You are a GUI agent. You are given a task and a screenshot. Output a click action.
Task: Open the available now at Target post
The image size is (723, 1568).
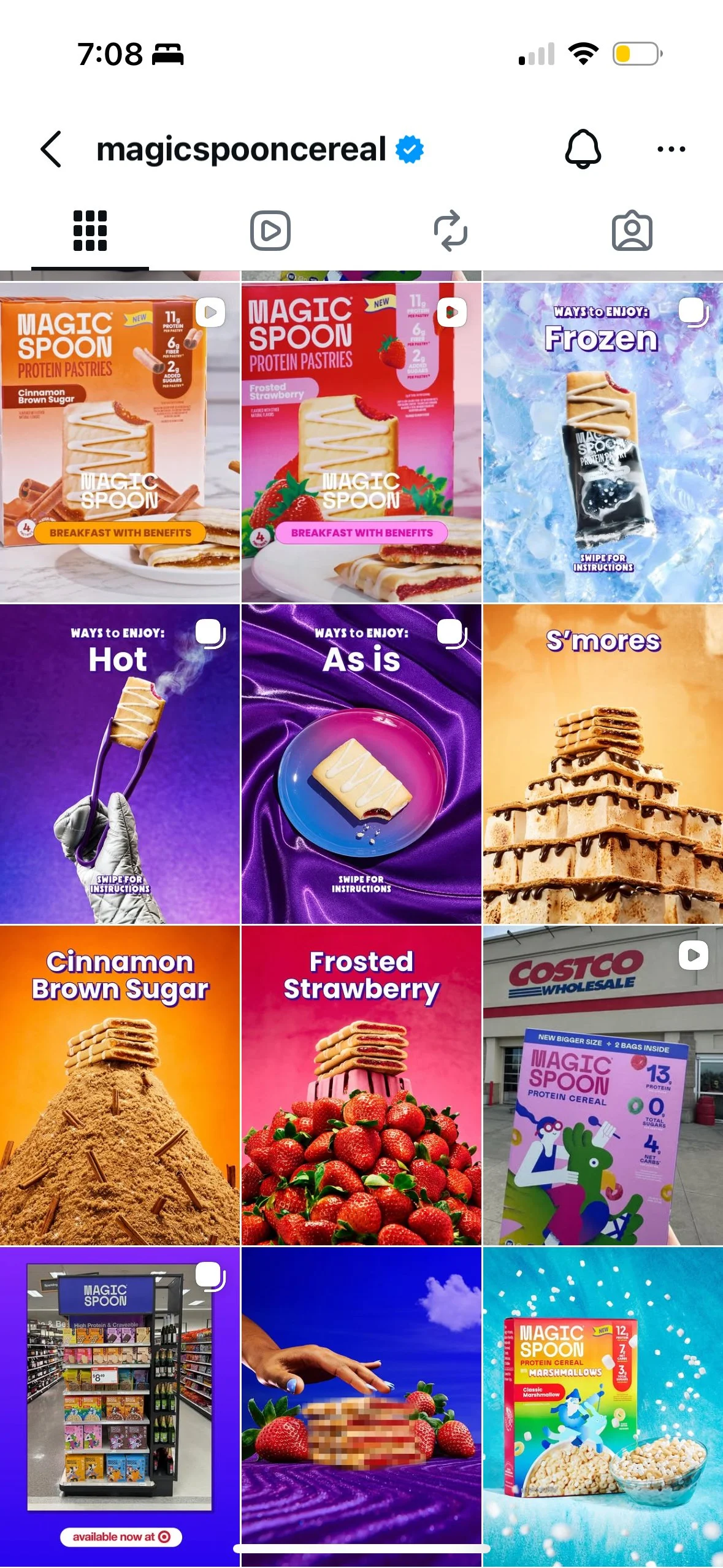[x=120, y=1407]
